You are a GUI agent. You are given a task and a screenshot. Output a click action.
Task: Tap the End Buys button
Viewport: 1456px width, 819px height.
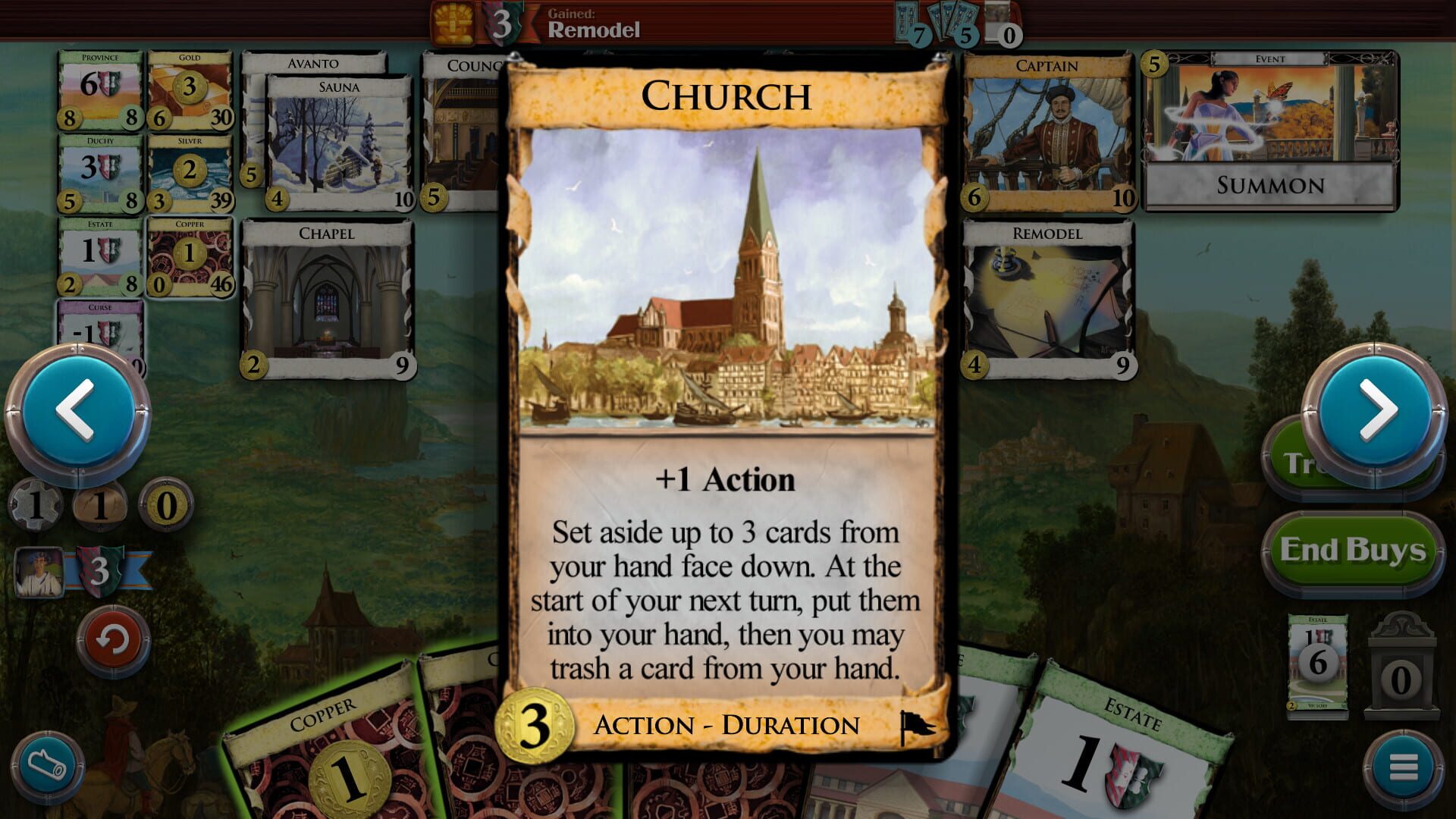pos(1352,551)
